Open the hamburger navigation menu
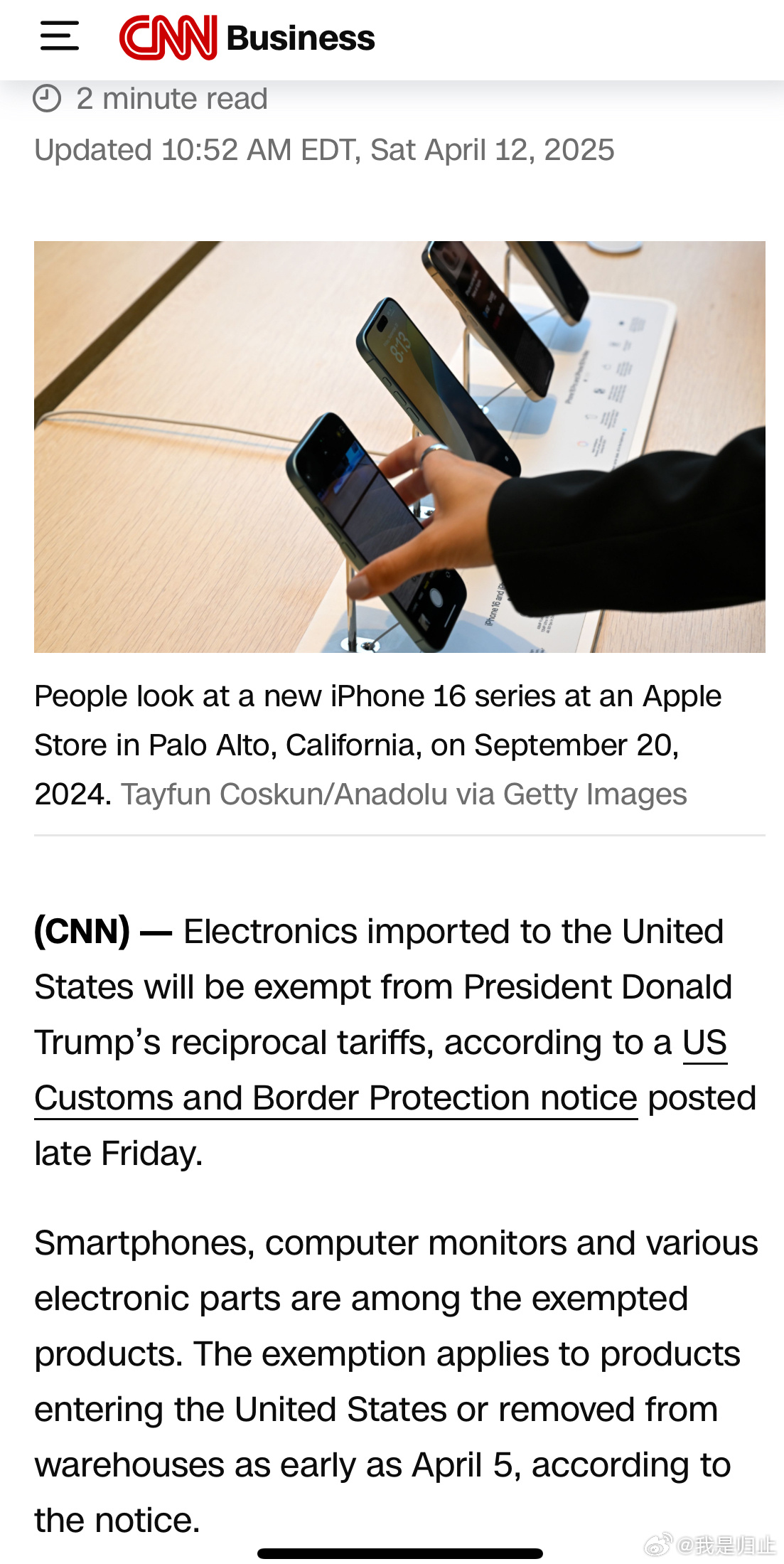Viewport: 784px width, 1564px height. 59,36
